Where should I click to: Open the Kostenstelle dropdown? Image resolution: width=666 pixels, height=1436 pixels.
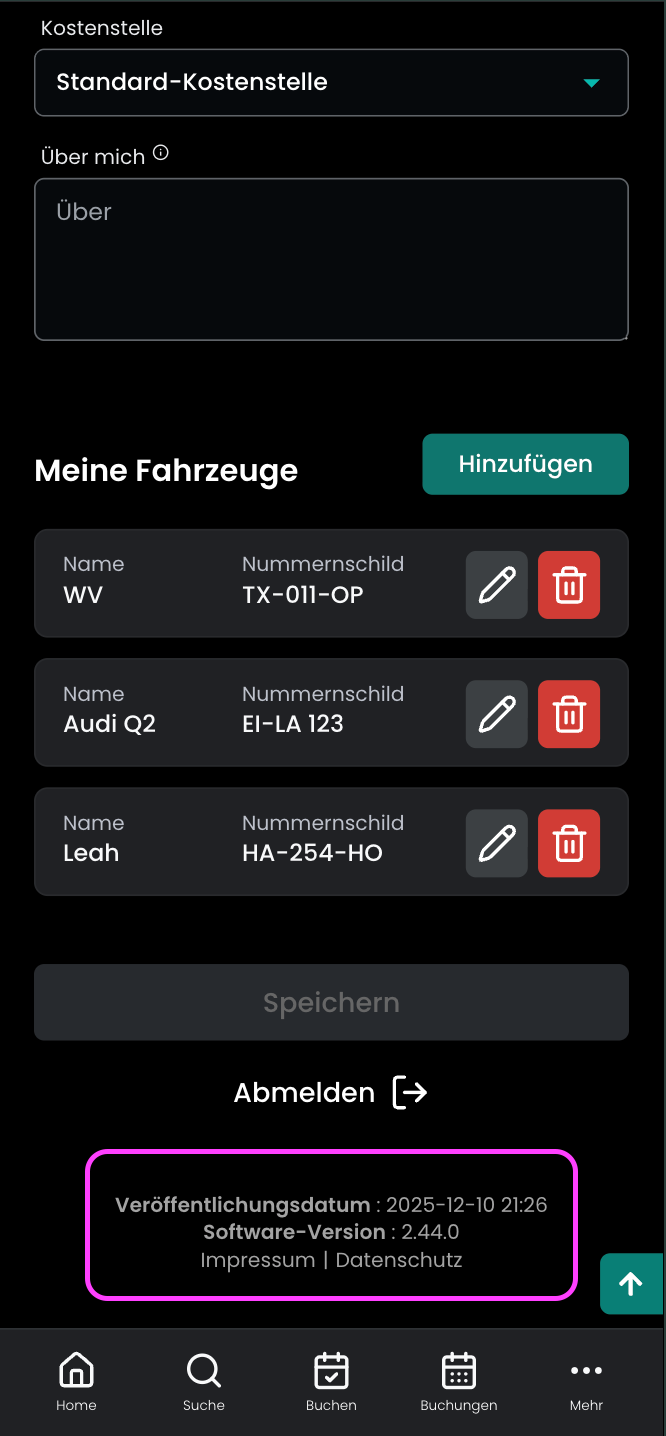pyautogui.click(x=331, y=82)
